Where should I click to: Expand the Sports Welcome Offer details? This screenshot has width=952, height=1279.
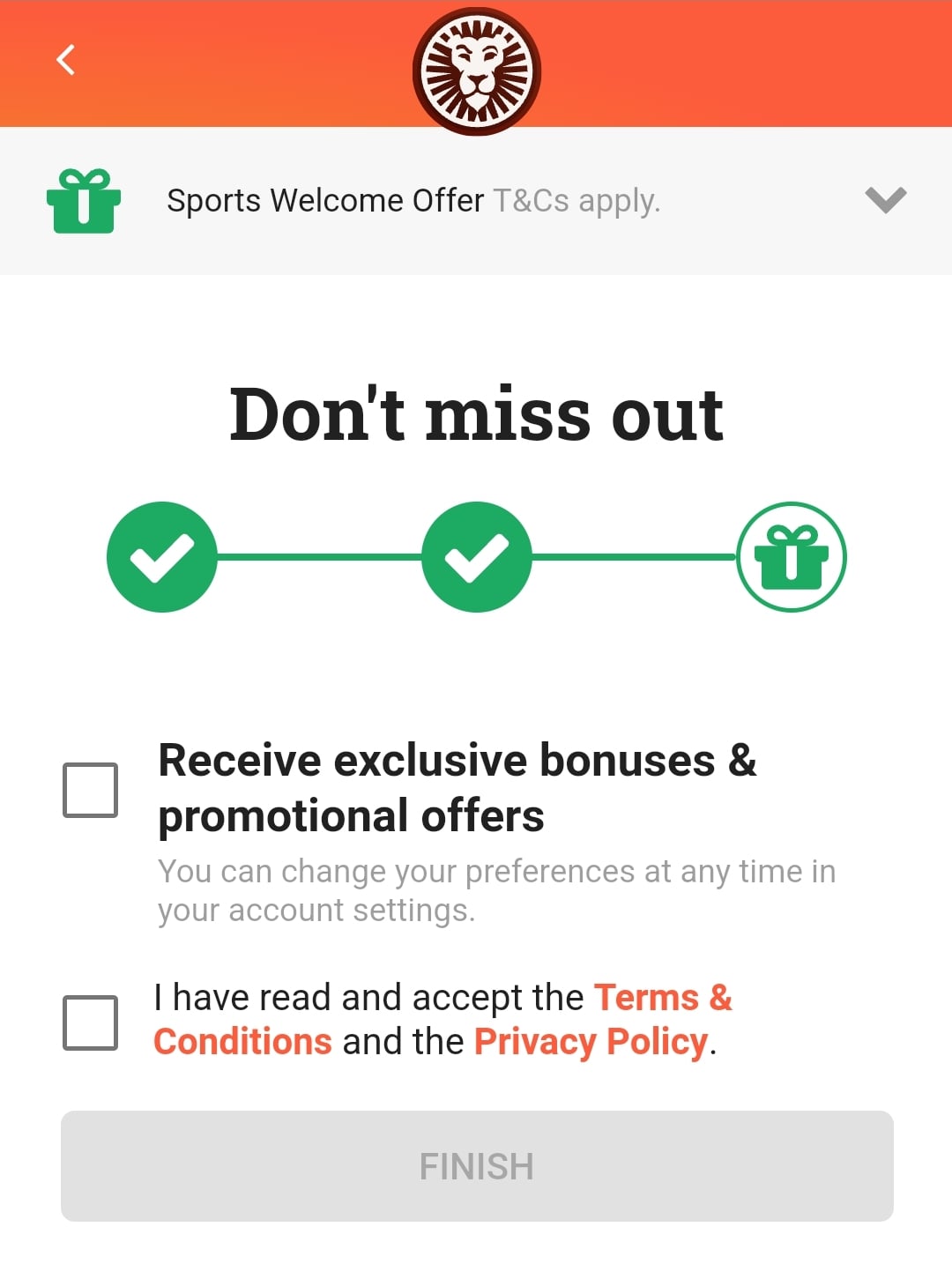(x=885, y=200)
